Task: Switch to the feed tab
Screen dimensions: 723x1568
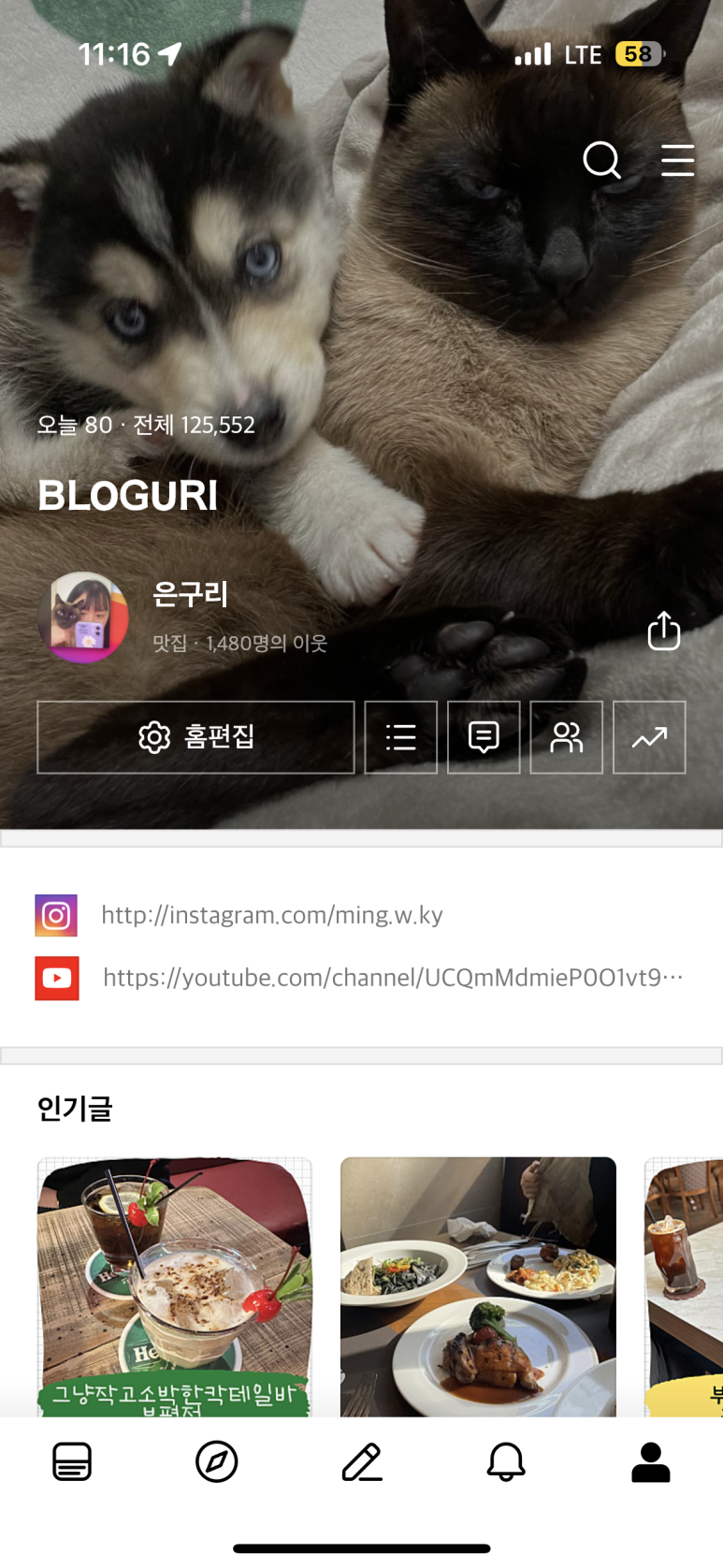Action: [x=72, y=1461]
